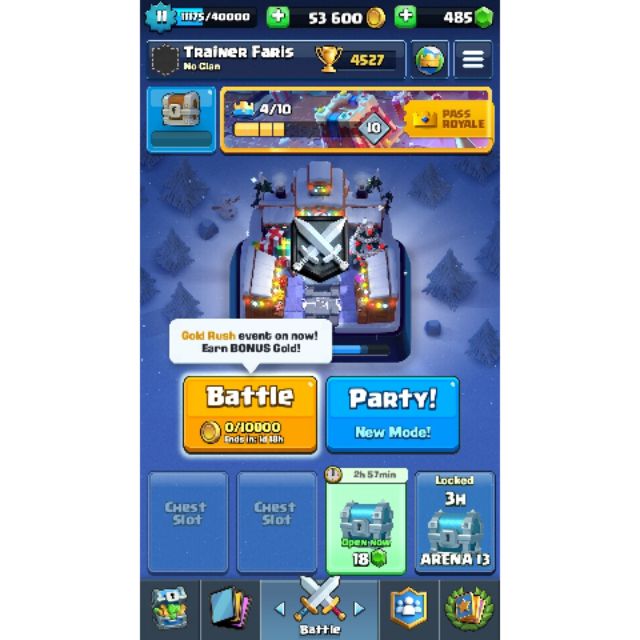Open the hamburger menu
The height and width of the screenshot is (640, 640).
473,60
